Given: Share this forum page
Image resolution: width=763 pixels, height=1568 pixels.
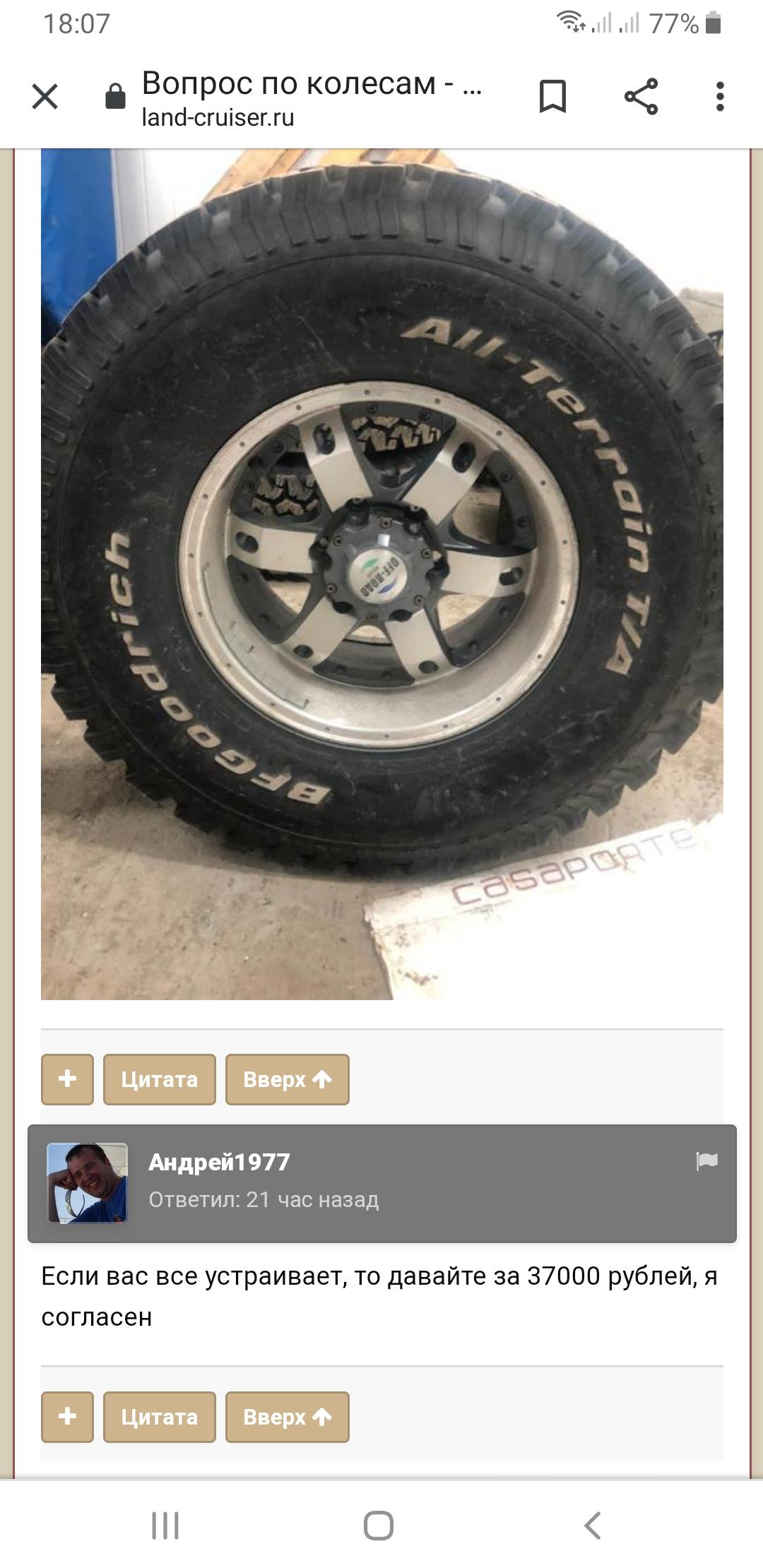Looking at the screenshot, I should [x=641, y=96].
